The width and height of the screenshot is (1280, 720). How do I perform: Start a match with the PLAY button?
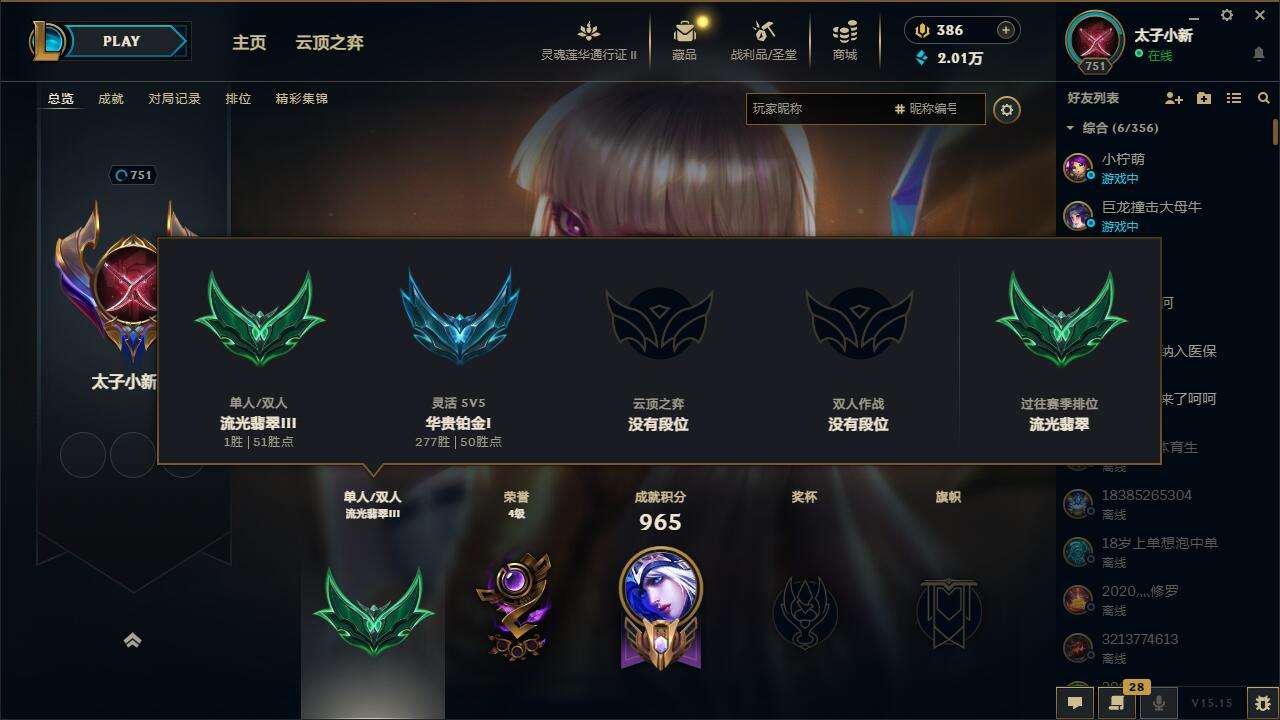(122, 41)
